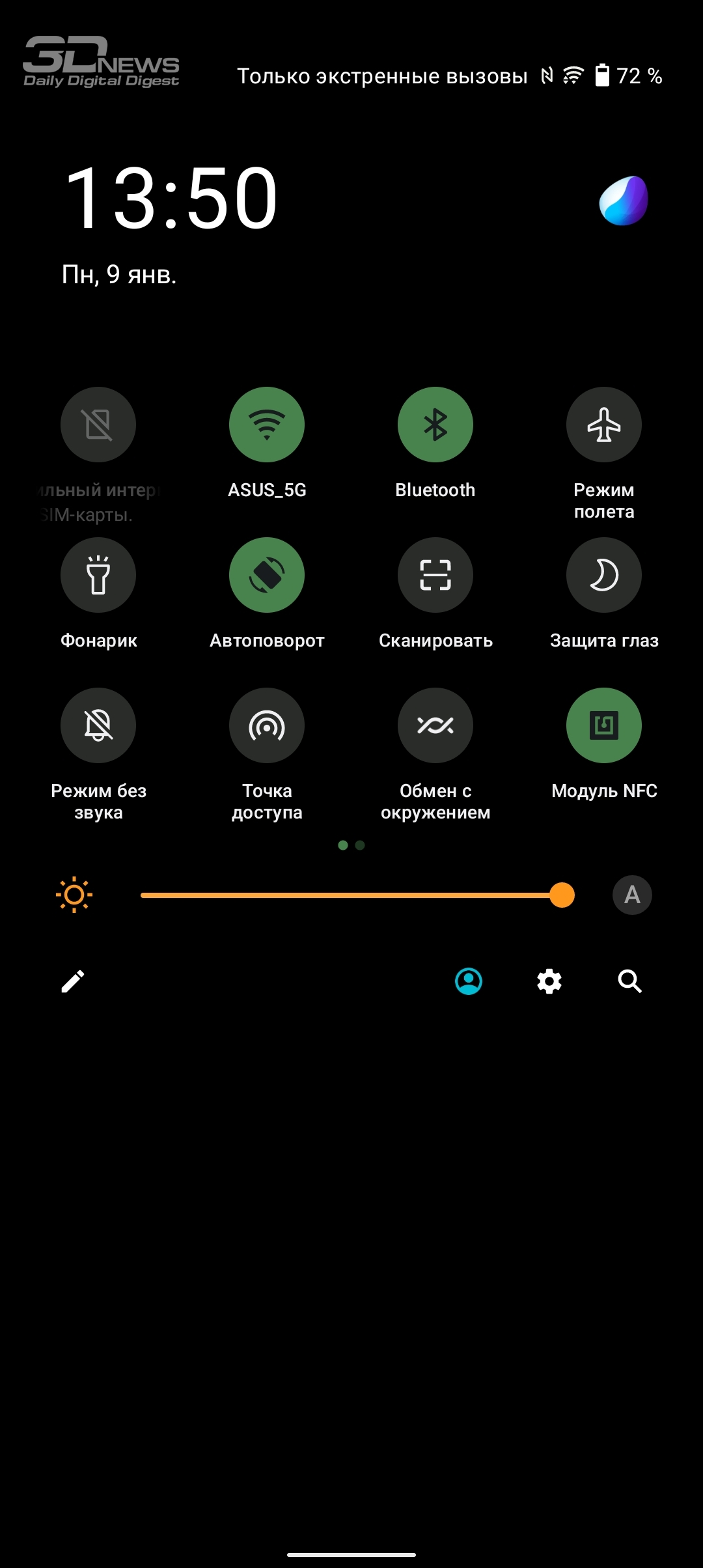The image size is (703, 1568).
Task: Turn on the Фонарик flashlight
Action: (98, 575)
